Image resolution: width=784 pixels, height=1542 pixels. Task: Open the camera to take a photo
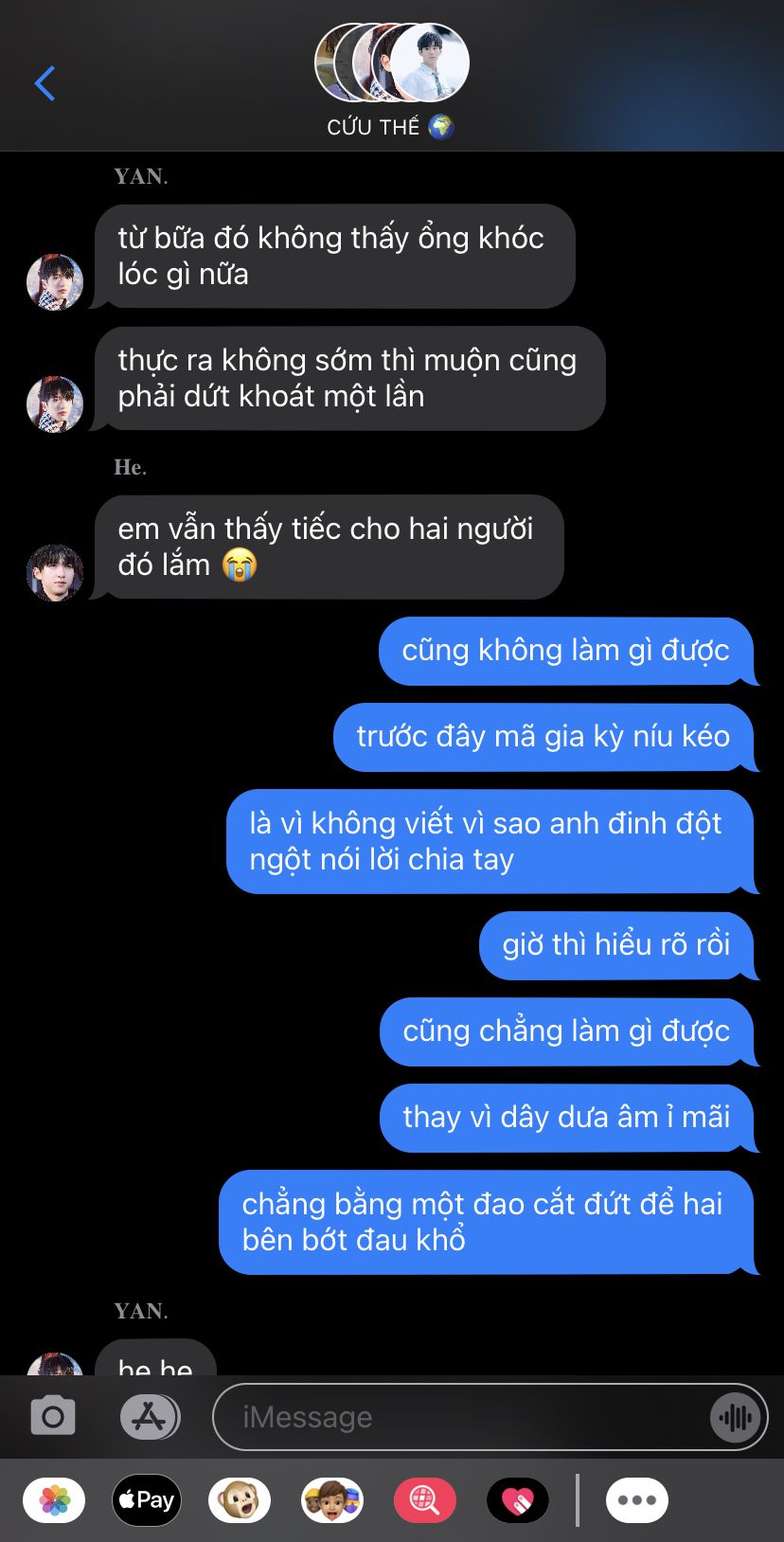pos(53,1417)
